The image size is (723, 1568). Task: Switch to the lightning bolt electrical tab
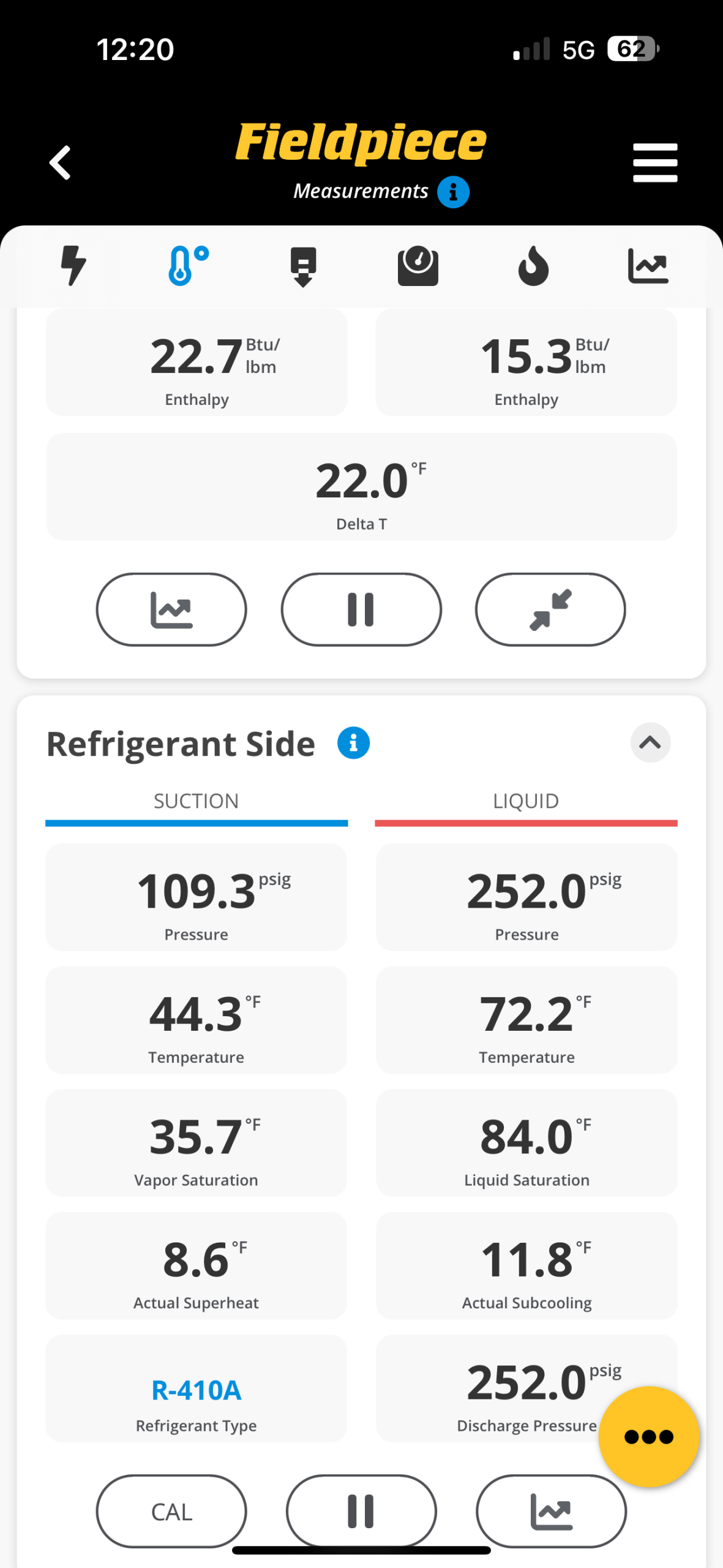coord(73,265)
